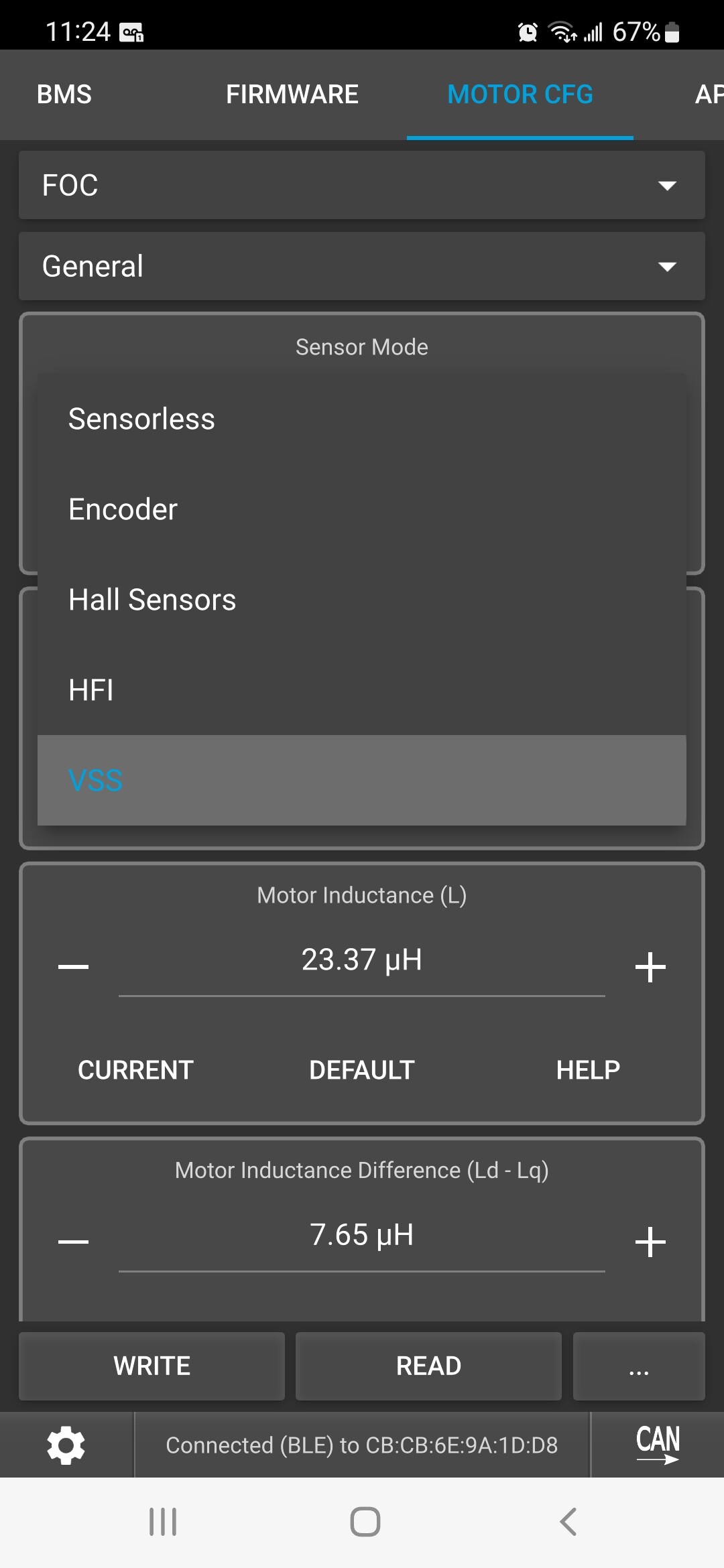Read the motor configuration
The height and width of the screenshot is (1568, 724).
tap(428, 1366)
